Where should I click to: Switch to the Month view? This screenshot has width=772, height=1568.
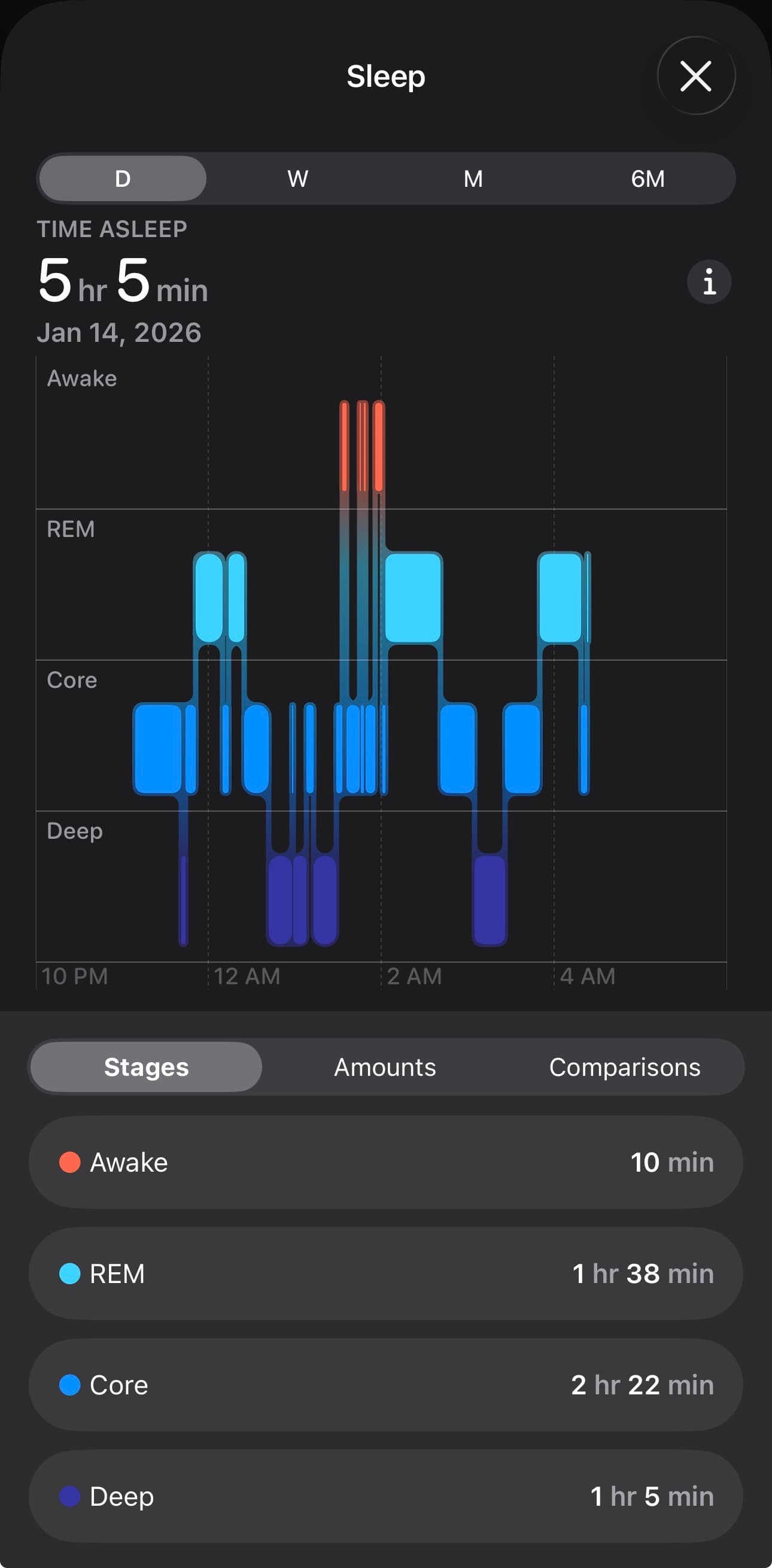tap(473, 178)
